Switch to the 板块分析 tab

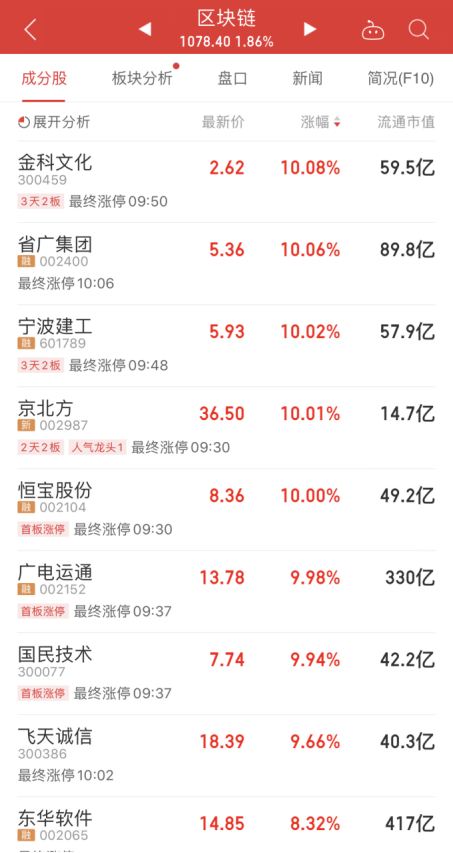142,79
